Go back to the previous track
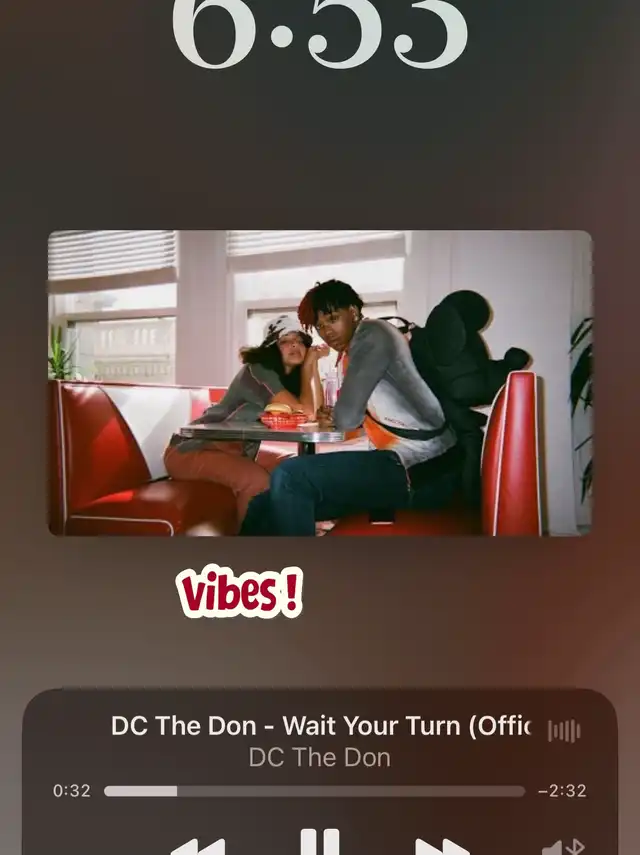This screenshot has width=640, height=855. point(198,847)
